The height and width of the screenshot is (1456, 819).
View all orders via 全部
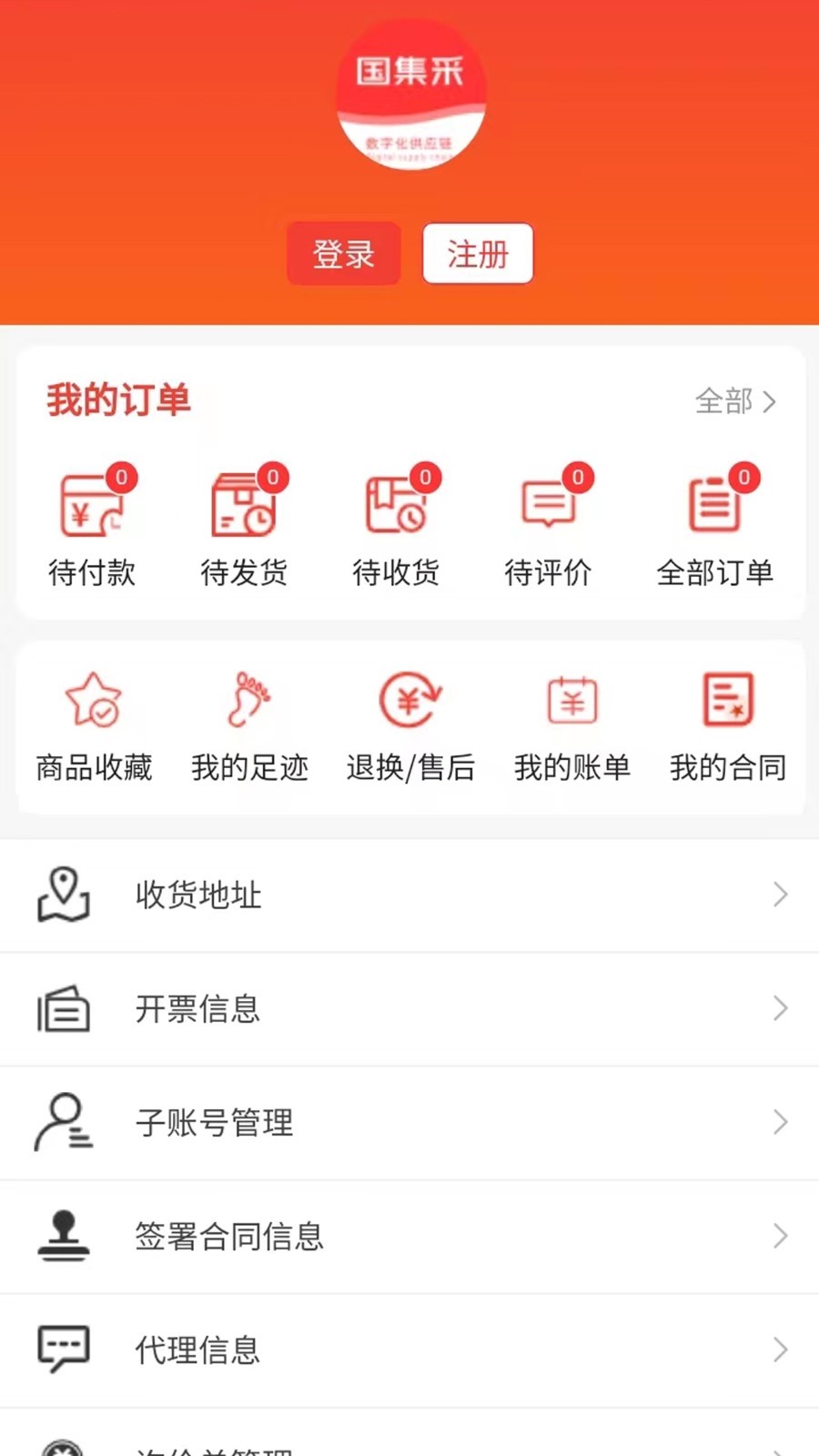coord(735,401)
